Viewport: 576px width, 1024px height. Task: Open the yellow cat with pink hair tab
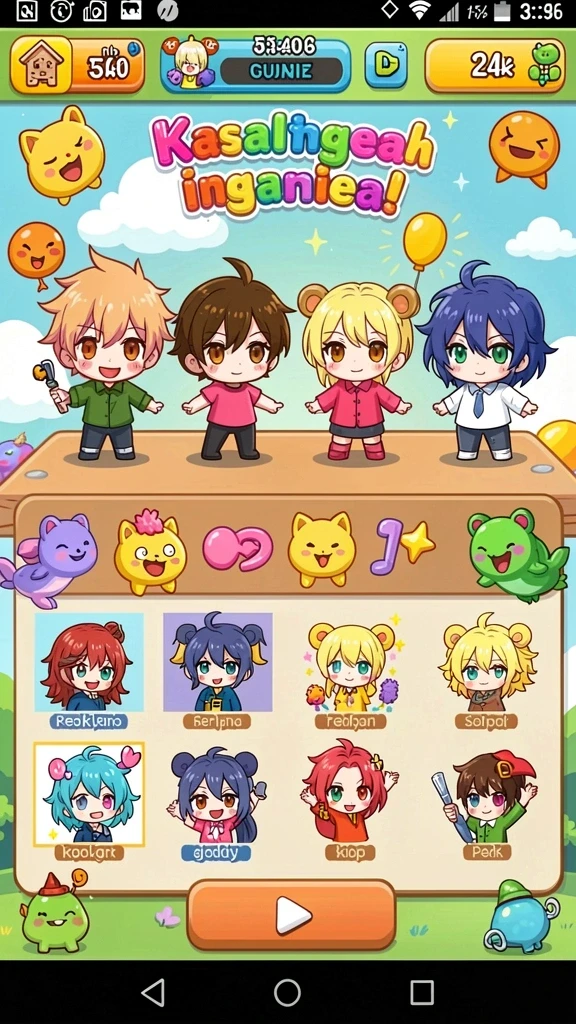150,552
